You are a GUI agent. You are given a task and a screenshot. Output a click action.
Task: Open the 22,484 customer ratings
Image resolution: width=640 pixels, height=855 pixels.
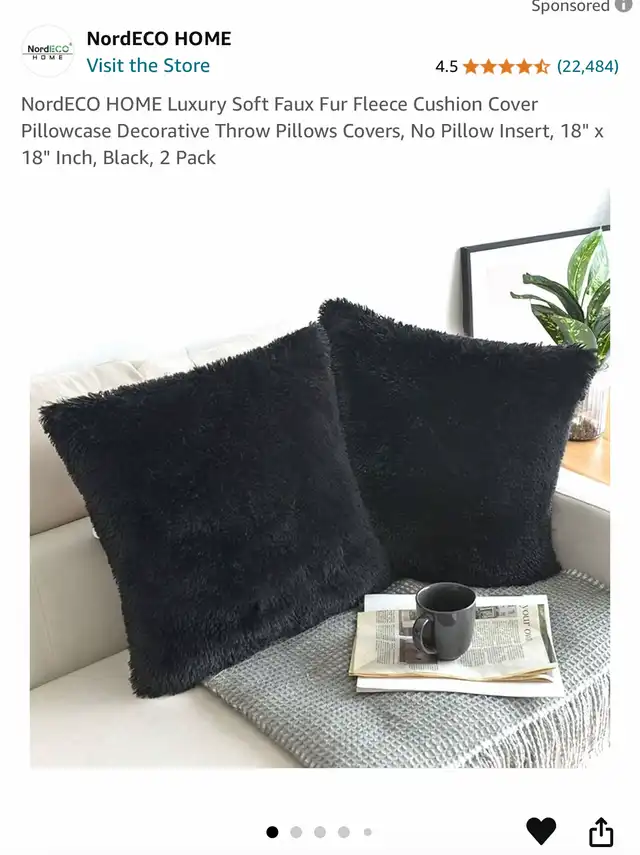point(587,67)
